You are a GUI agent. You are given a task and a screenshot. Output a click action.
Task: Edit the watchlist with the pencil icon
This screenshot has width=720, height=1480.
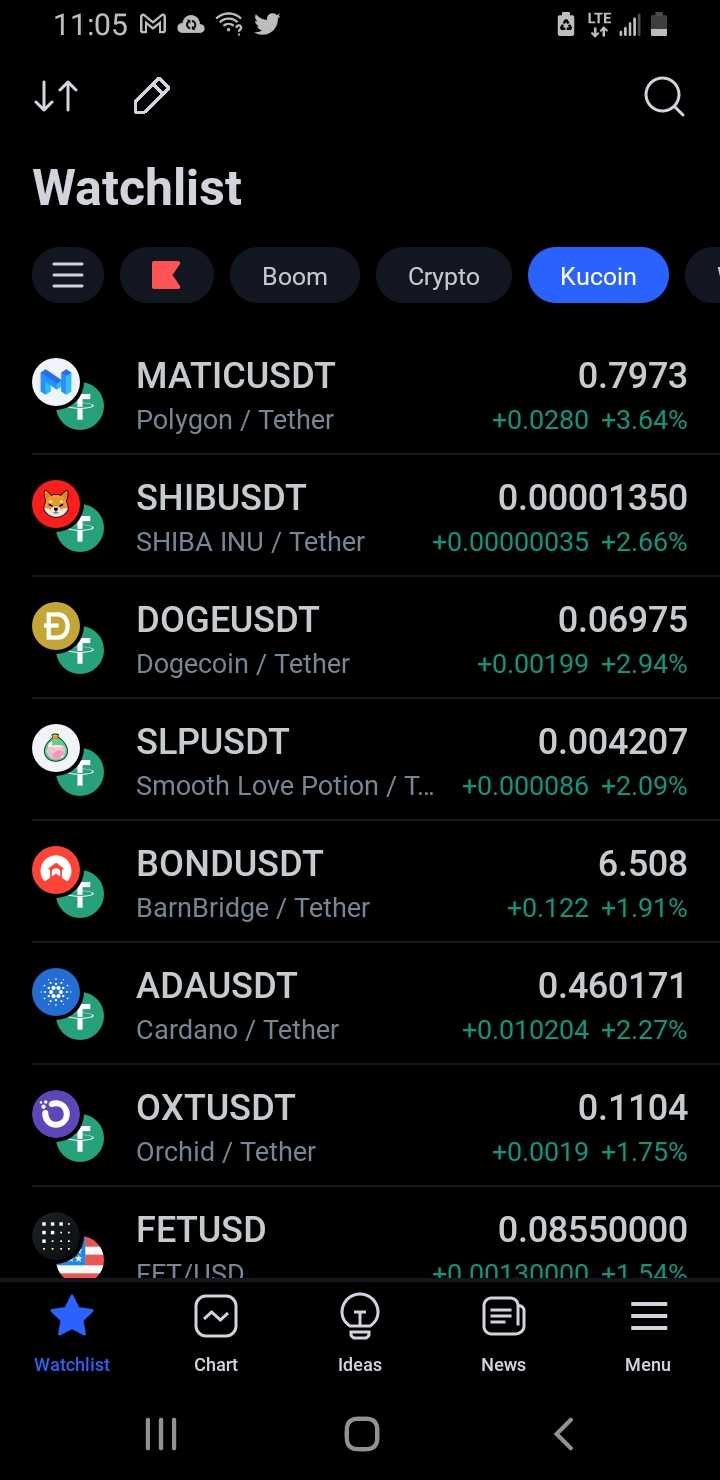(x=152, y=97)
